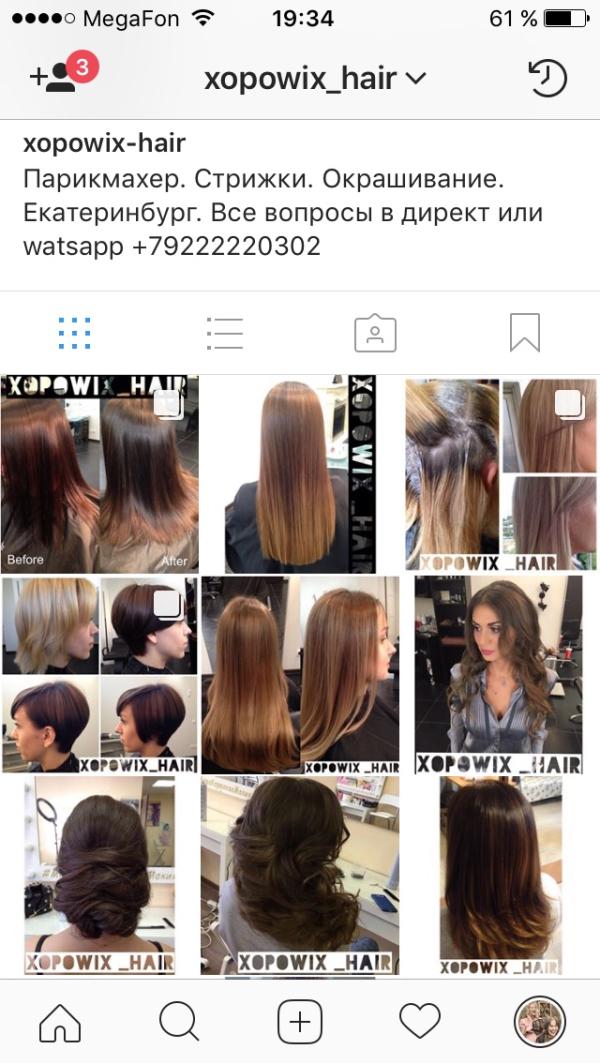Open the low bun updo post

tap(100, 875)
